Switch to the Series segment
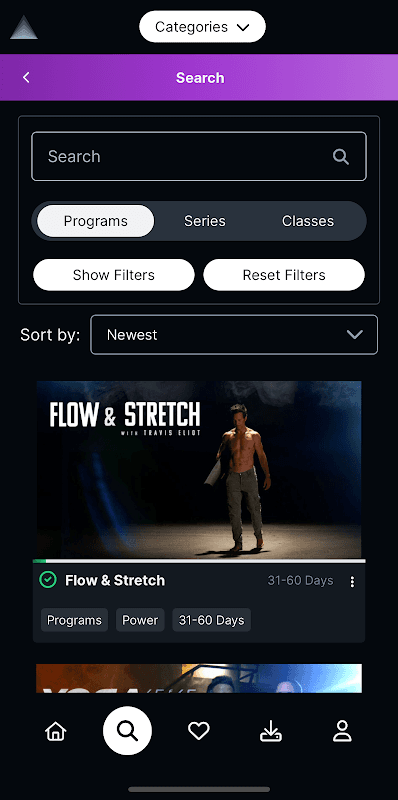Viewport: 398px width, 800px height. click(205, 221)
